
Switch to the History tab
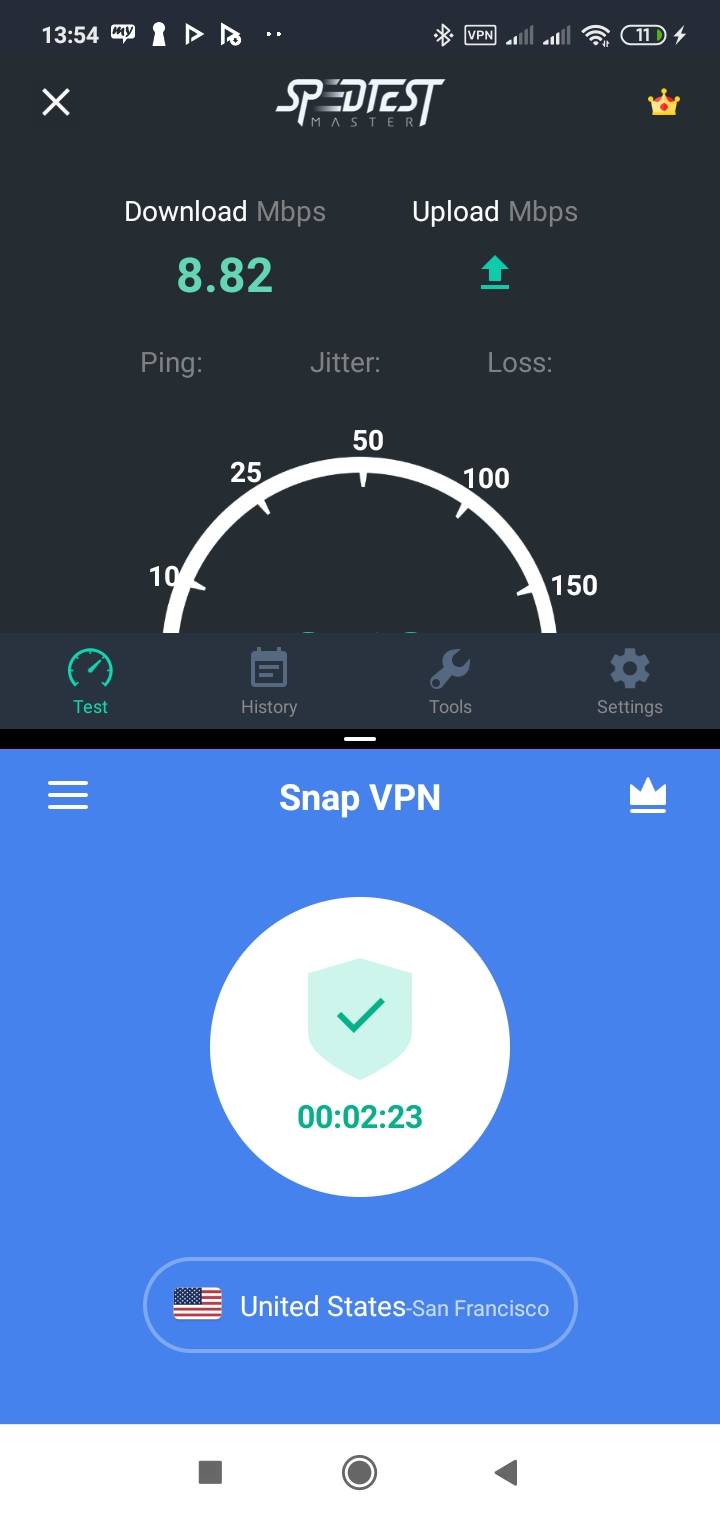point(269,682)
